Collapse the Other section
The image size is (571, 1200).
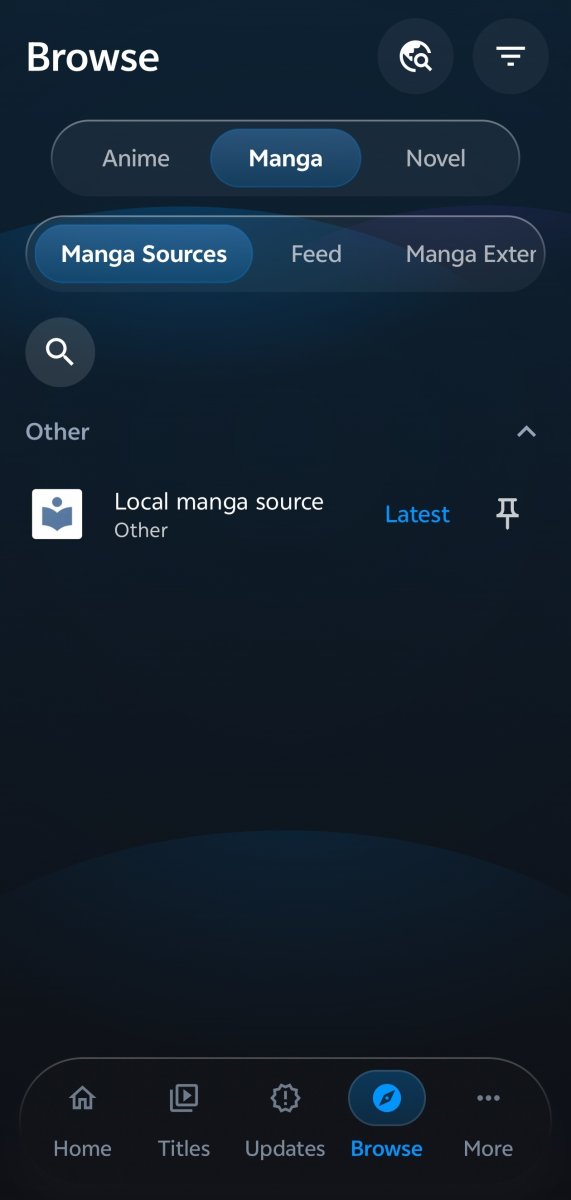[x=526, y=432]
